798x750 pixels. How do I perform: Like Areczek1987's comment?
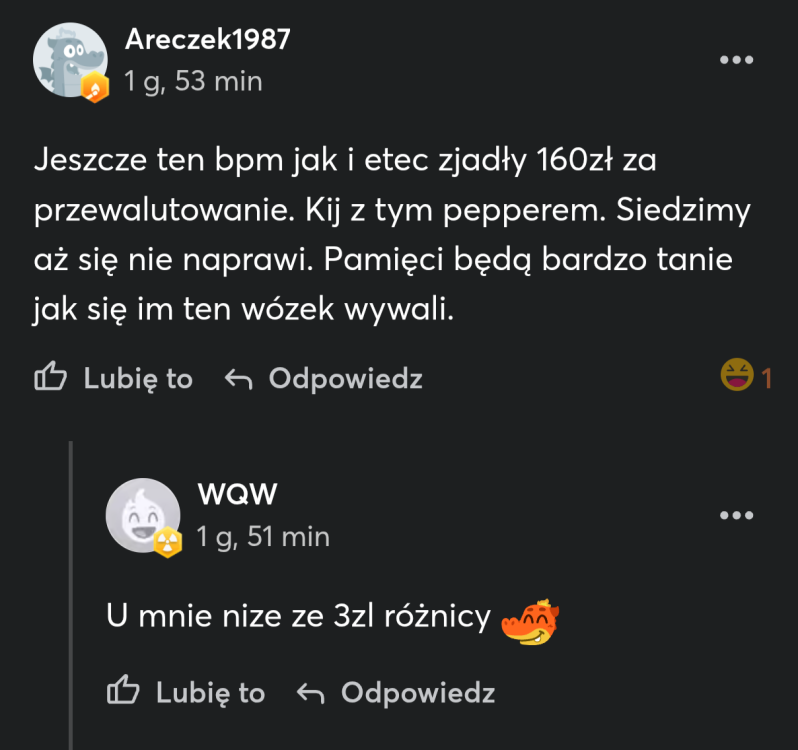click(113, 378)
